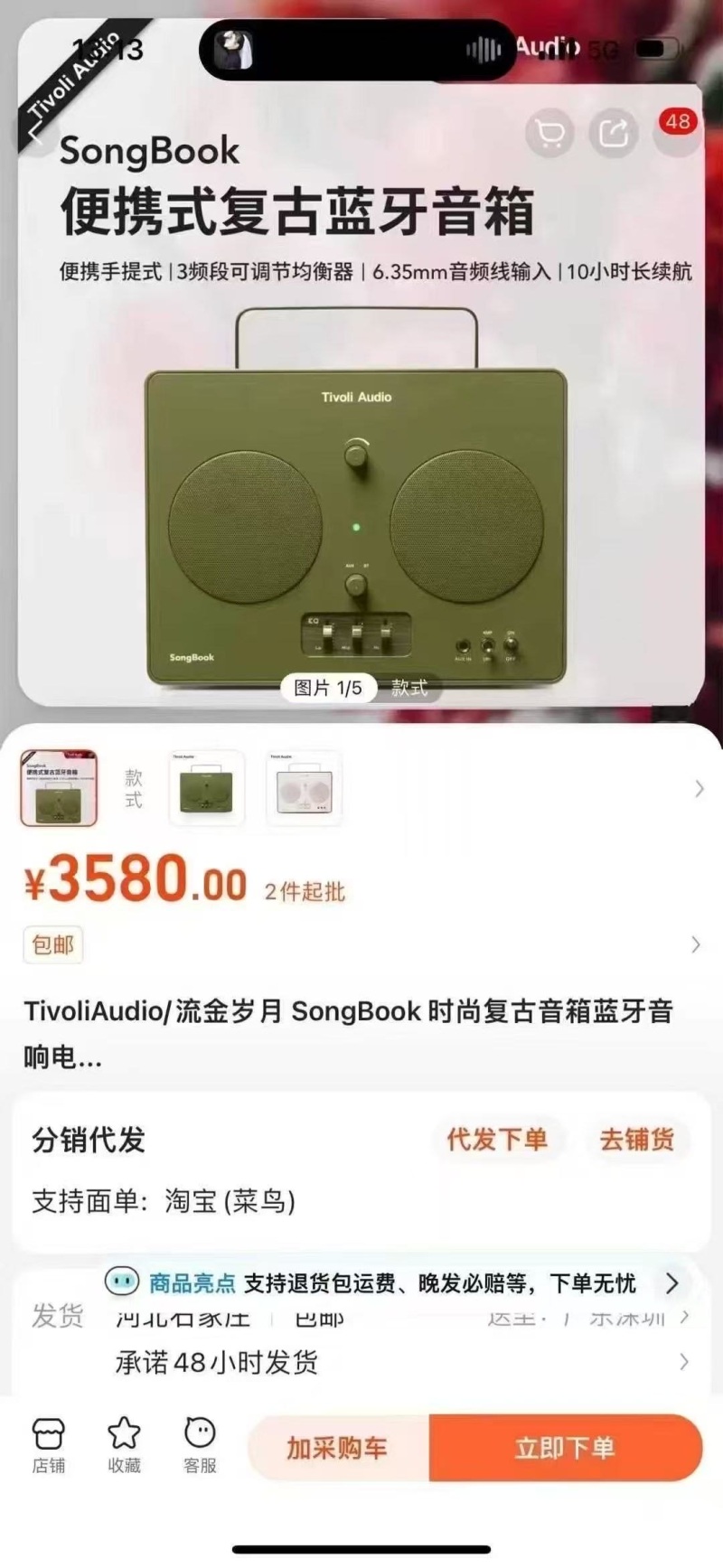The width and height of the screenshot is (723, 1568).
Task: Share this product listing
Action: click(614, 134)
